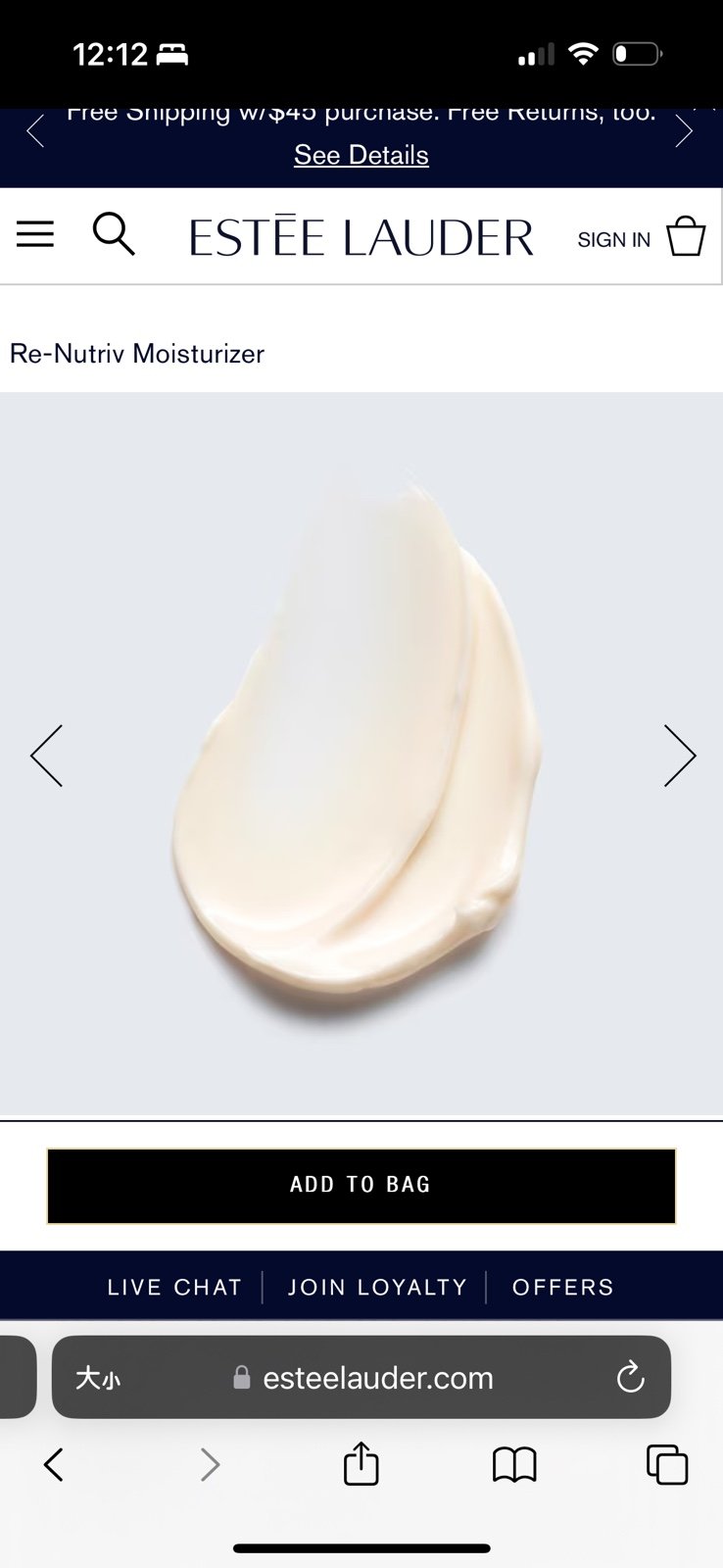Tap Join Loyalty
The width and height of the screenshot is (723, 1568).
click(377, 1288)
